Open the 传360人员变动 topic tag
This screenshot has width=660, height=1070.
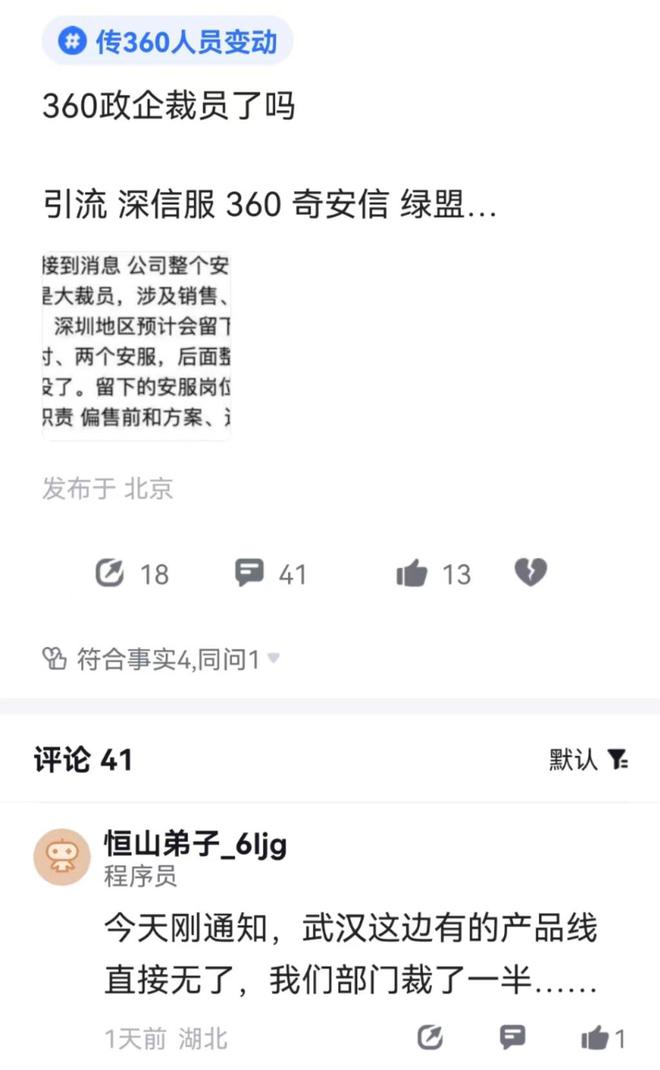click(167, 41)
